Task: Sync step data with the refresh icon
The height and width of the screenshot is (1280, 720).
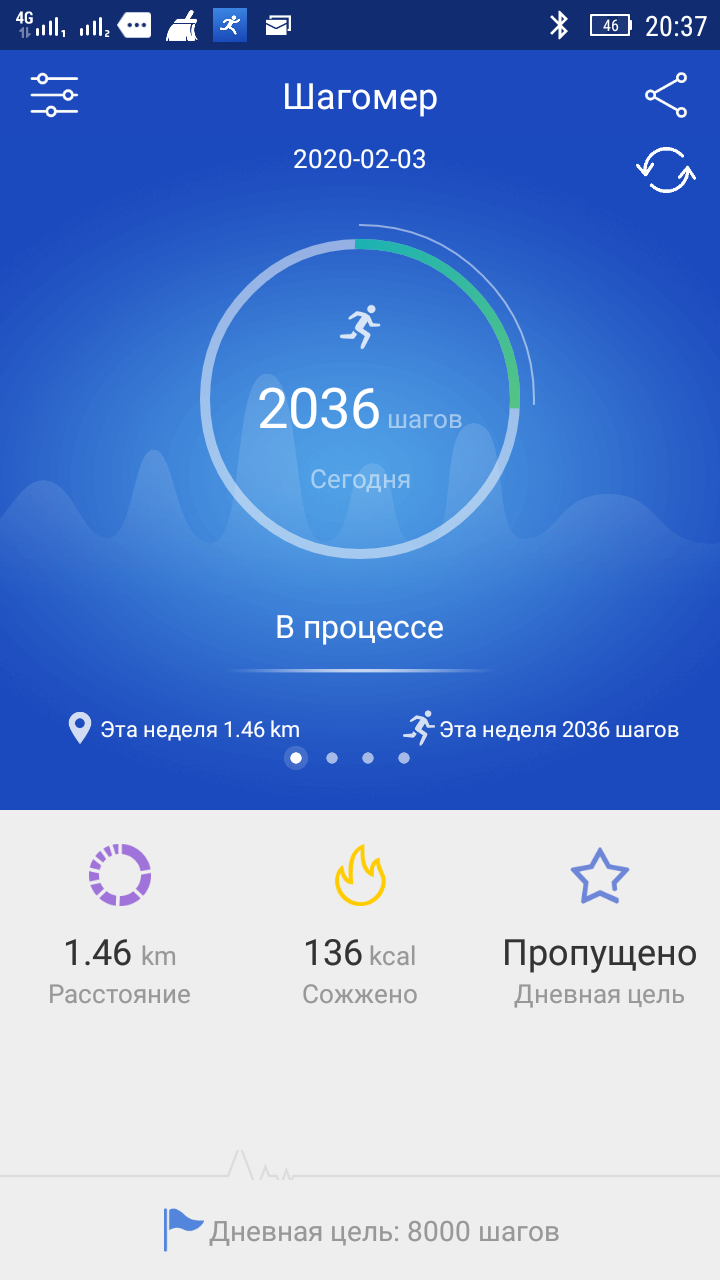Action: (x=666, y=170)
